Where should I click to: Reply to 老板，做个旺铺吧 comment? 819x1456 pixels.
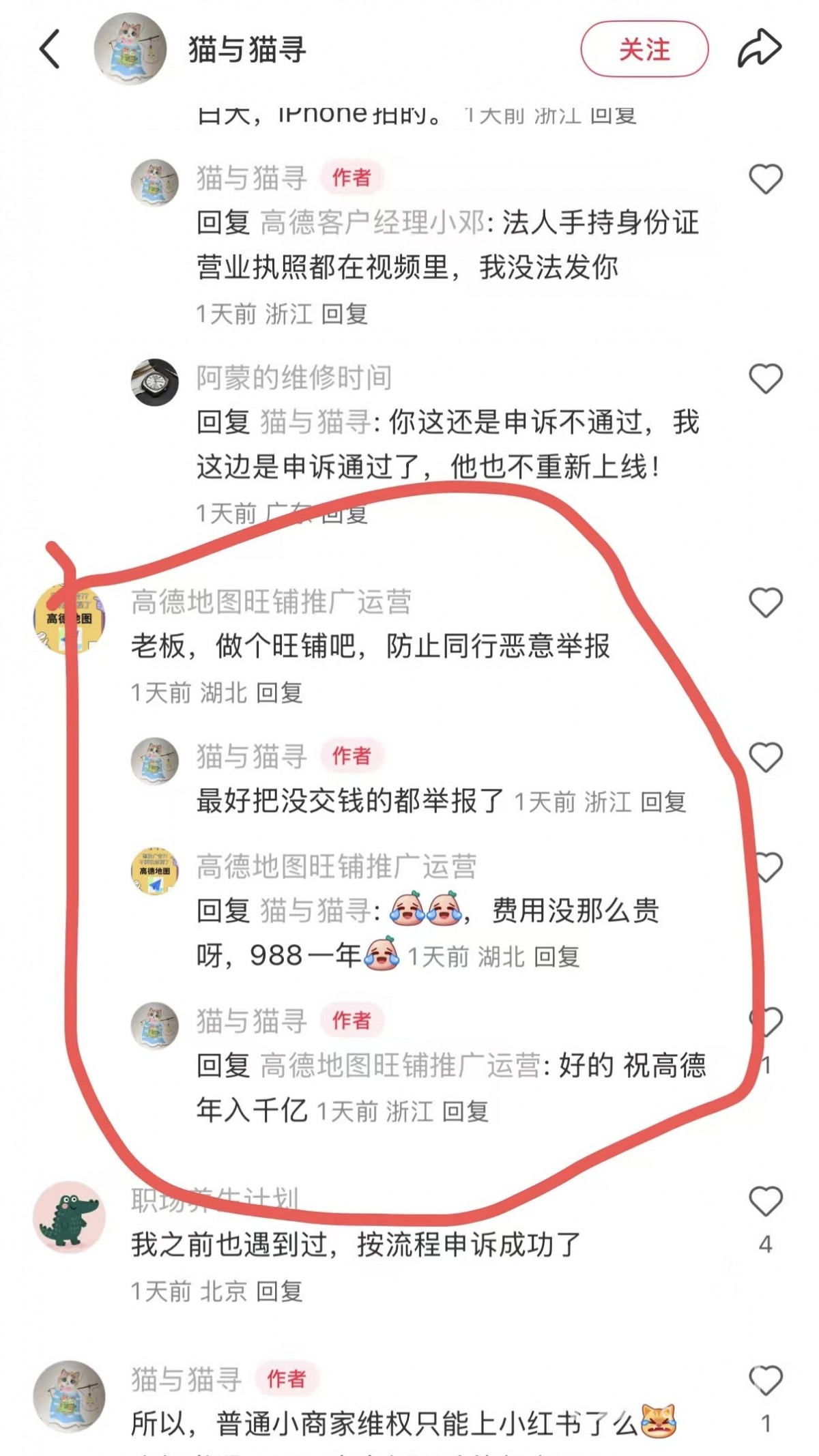[x=279, y=693]
